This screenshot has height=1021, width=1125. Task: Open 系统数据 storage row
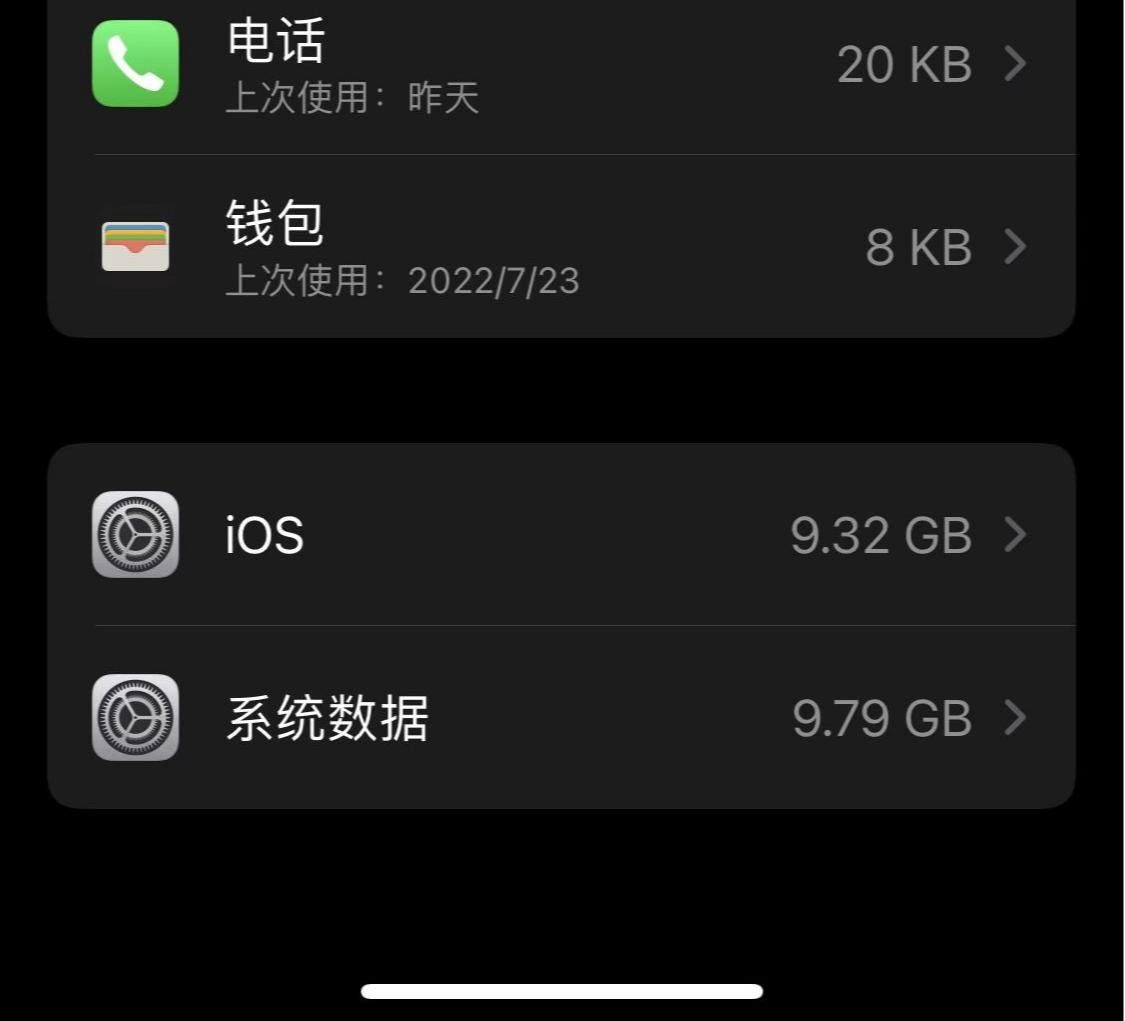pos(560,718)
